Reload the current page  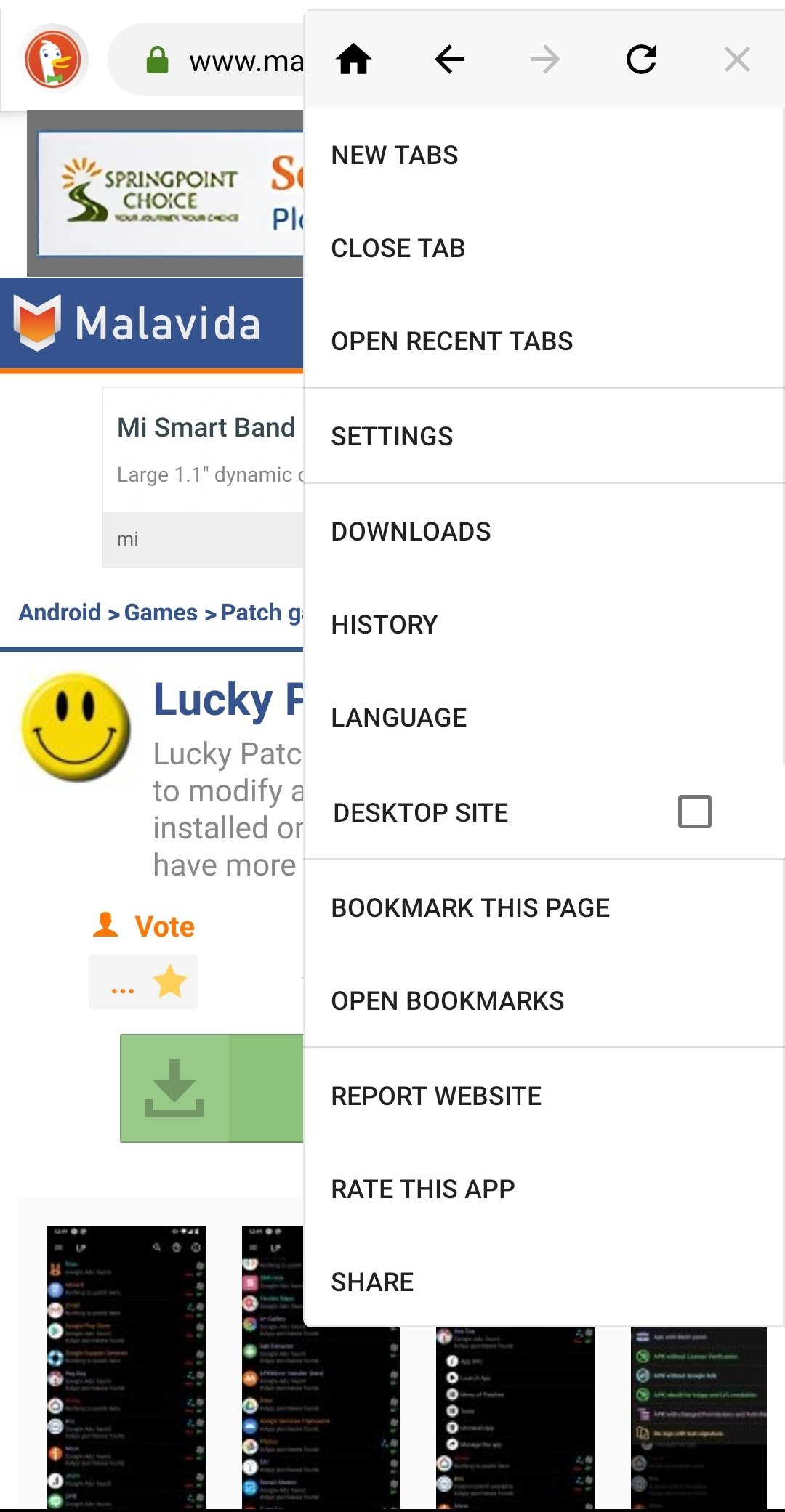click(x=641, y=60)
